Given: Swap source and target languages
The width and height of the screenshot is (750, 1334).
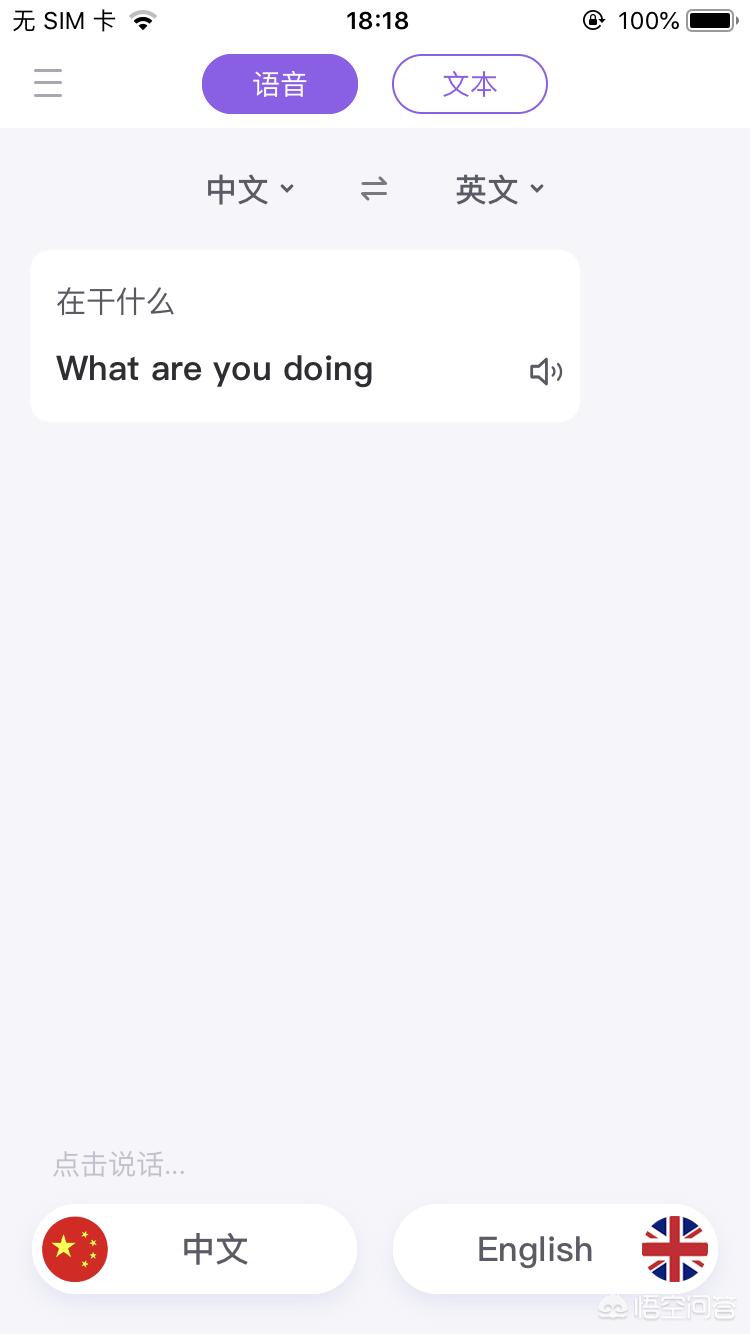Looking at the screenshot, I should point(374,189).
